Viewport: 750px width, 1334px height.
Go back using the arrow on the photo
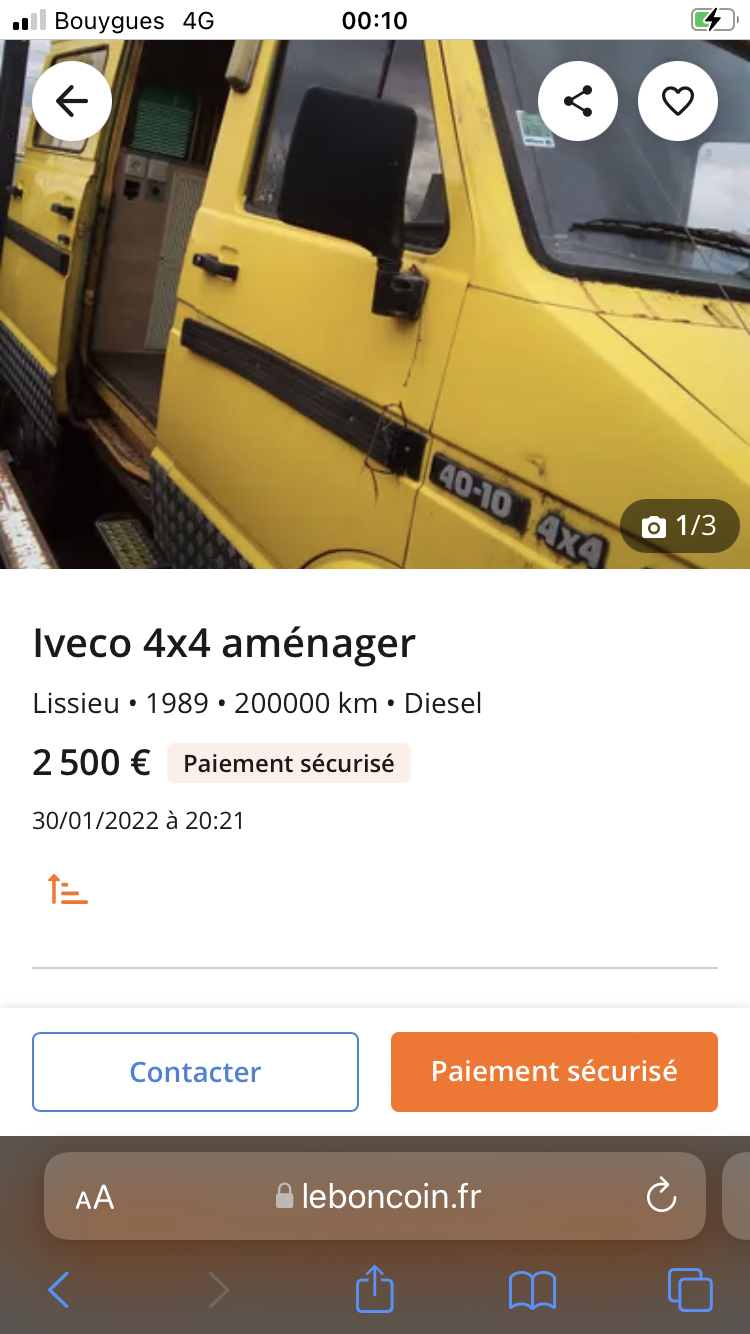point(72,101)
